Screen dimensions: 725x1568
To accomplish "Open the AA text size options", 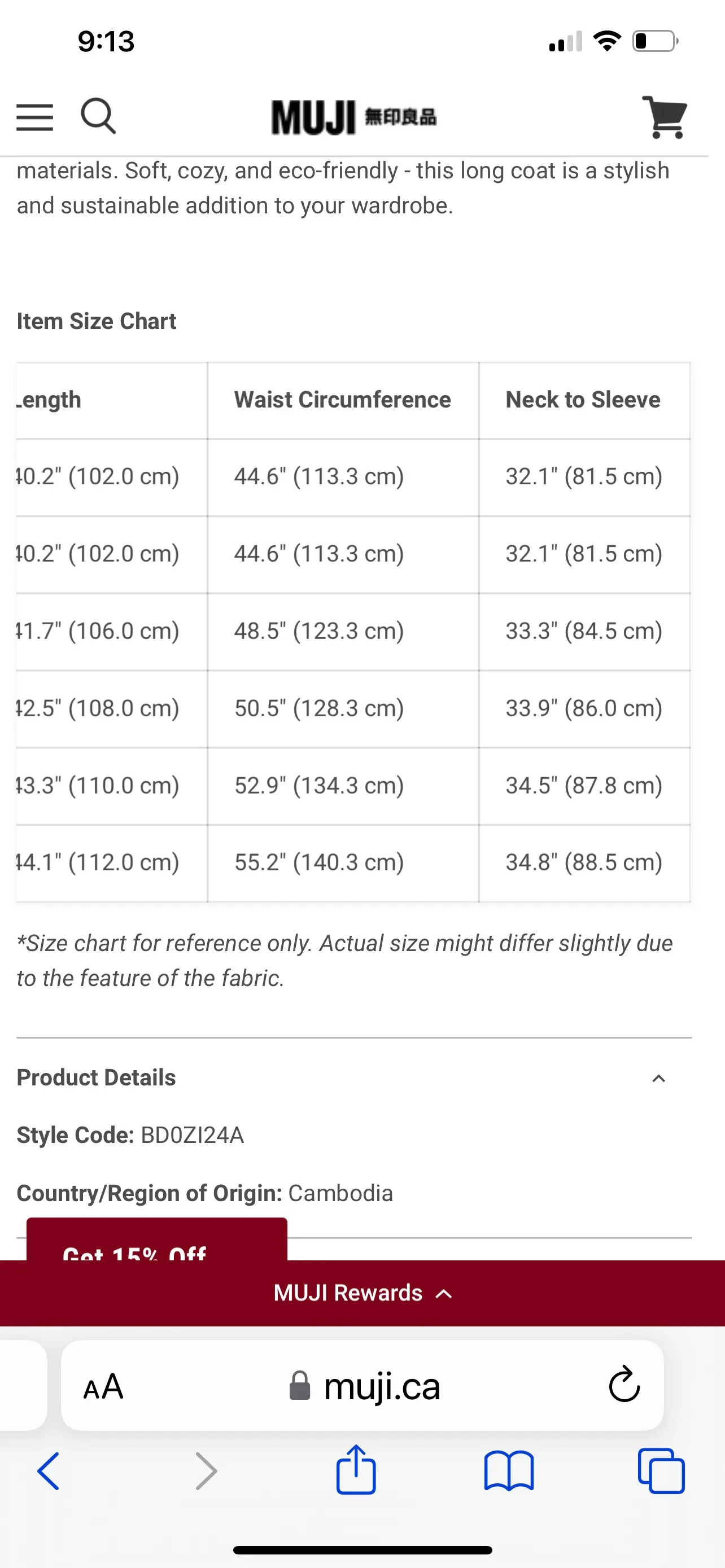I will tap(102, 1387).
